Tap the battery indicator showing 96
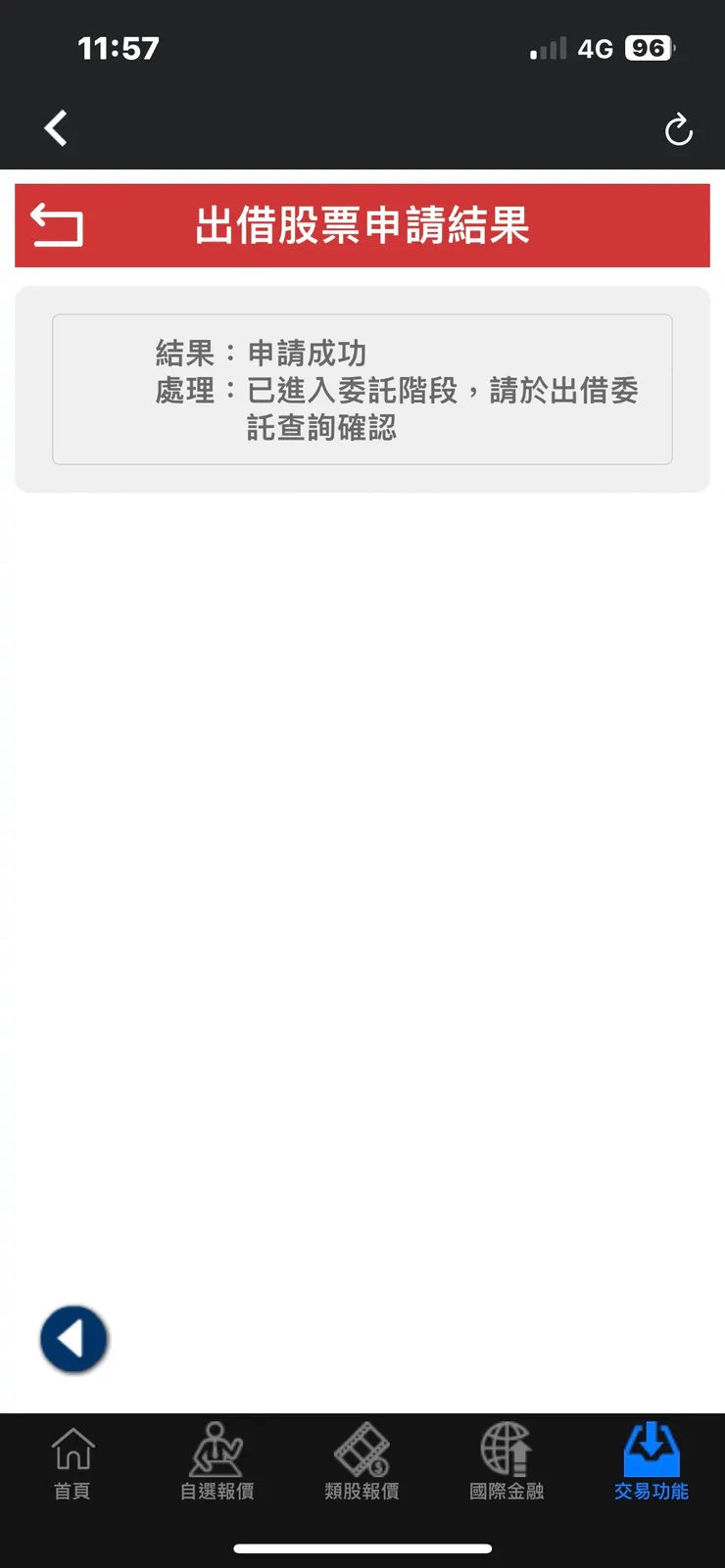 pos(649,46)
